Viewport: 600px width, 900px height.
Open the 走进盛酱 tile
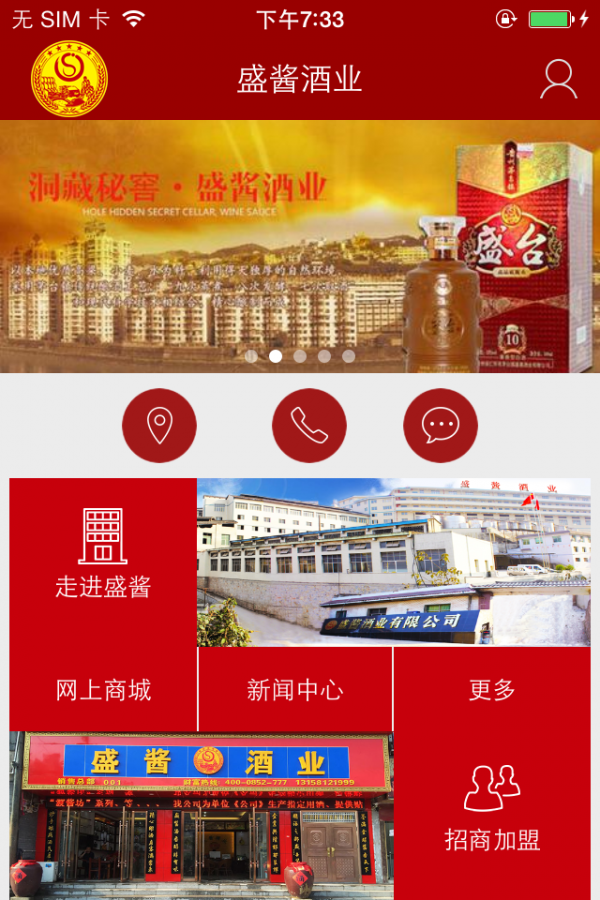[x=103, y=561]
